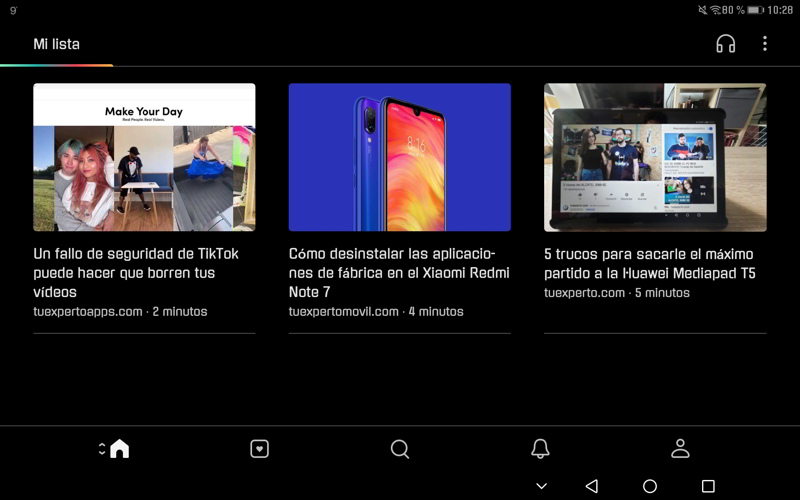Open the search tab
800x500 pixels.
tap(400, 449)
